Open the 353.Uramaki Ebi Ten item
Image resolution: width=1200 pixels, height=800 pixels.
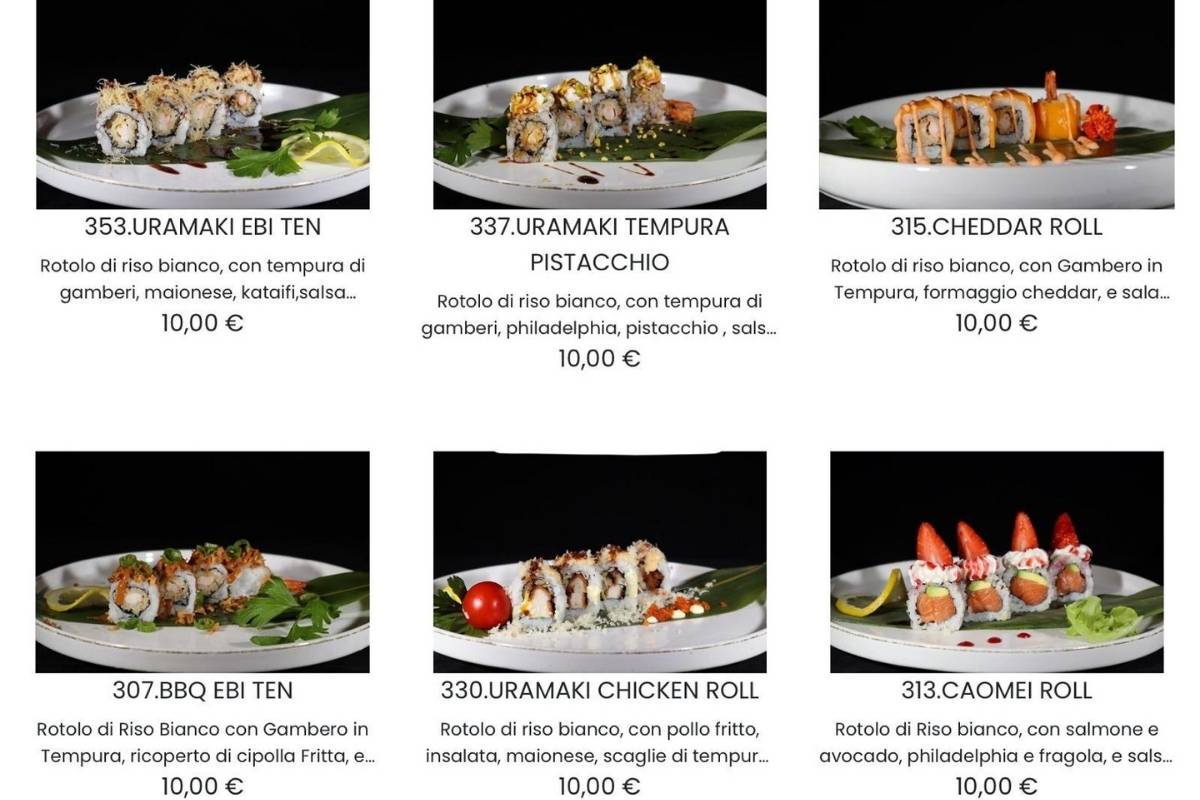(x=203, y=227)
